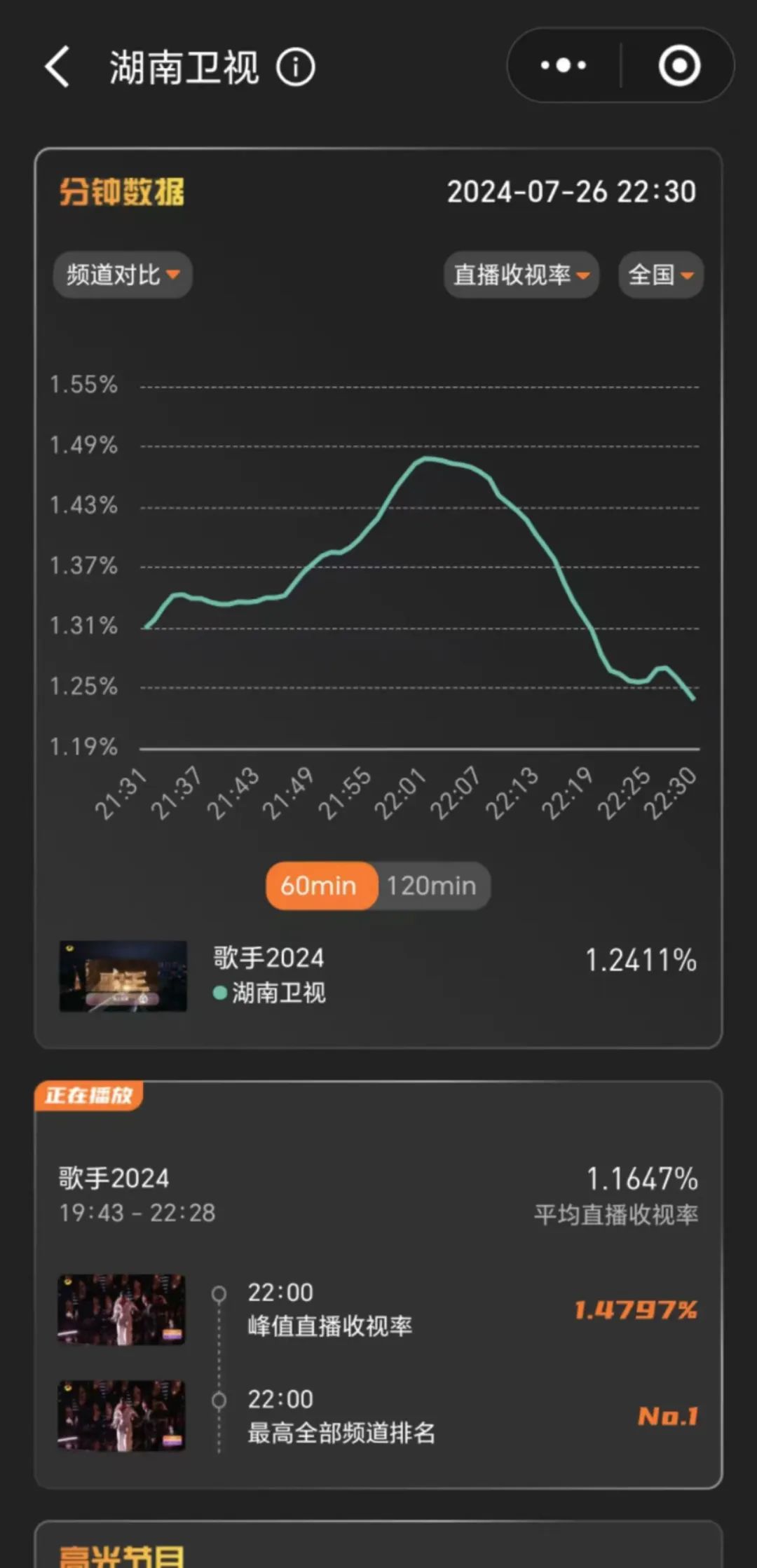757x1568 pixels.
Task: View the 最高全部频道排名 moment thumbnail
Action: tap(122, 1415)
